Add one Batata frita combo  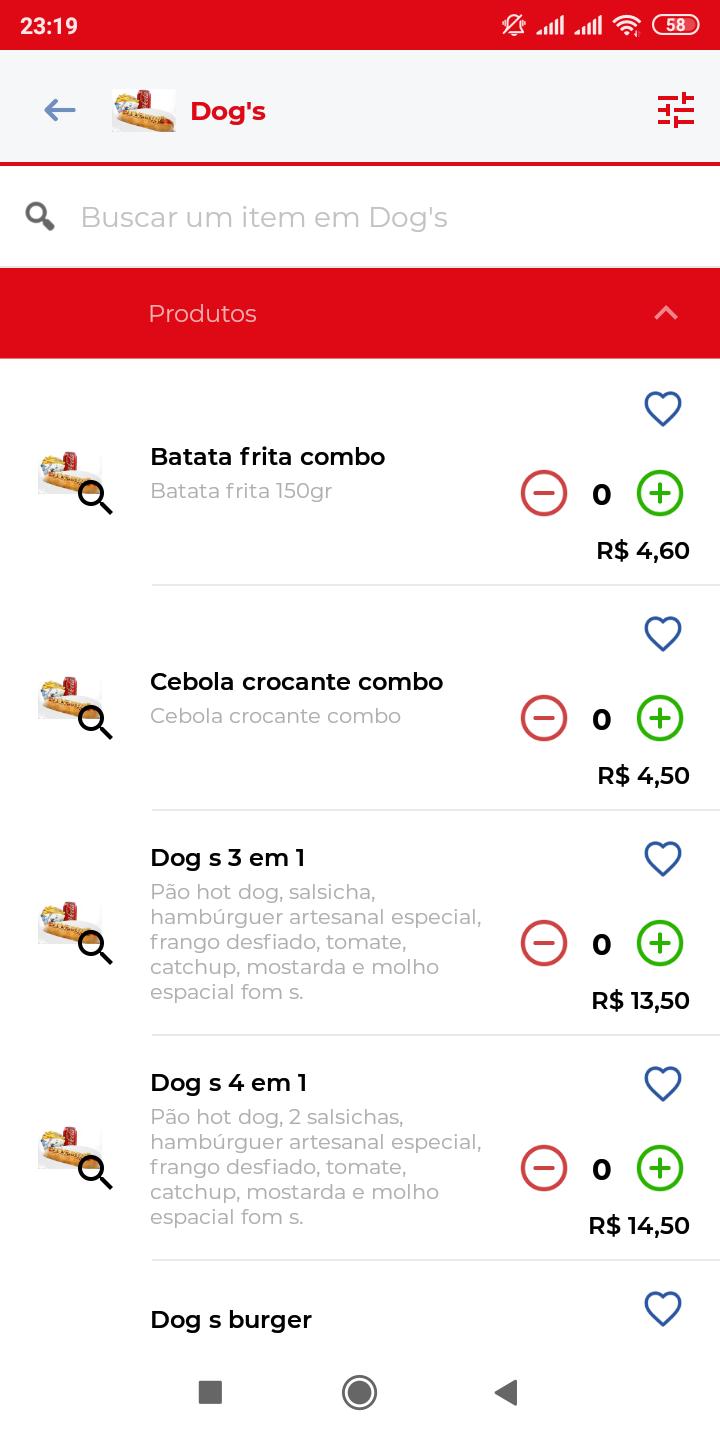(660, 493)
